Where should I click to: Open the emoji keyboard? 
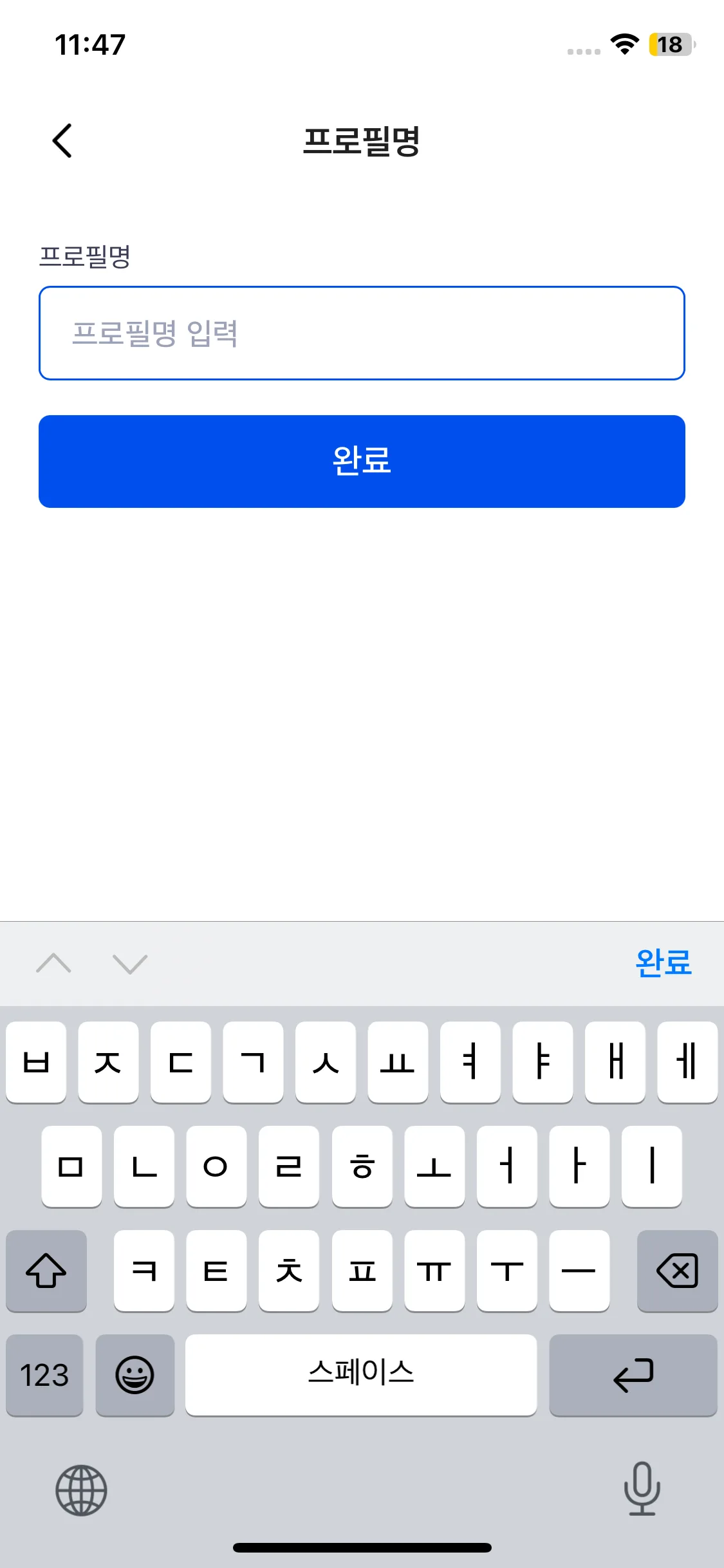135,1375
